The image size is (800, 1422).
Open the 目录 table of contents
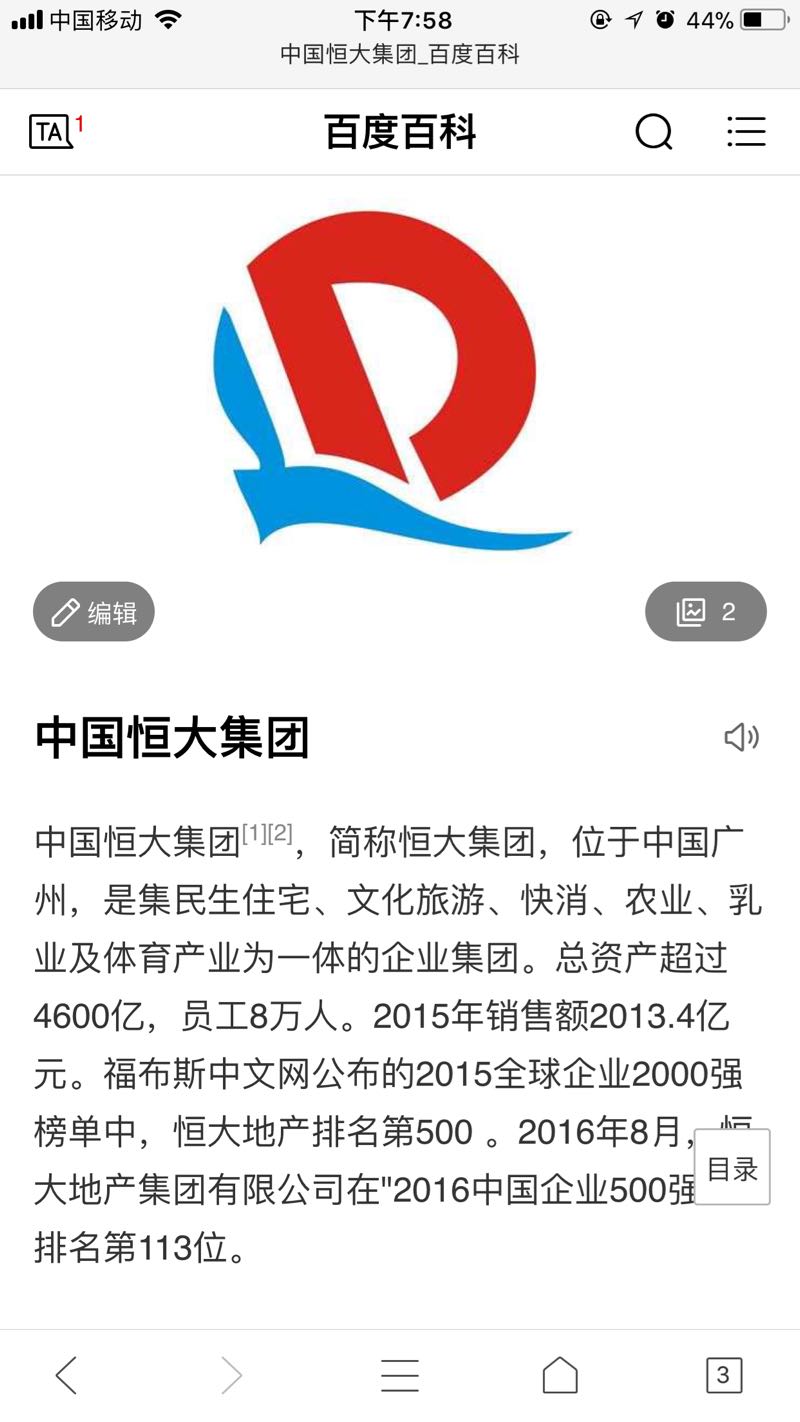(732, 1167)
